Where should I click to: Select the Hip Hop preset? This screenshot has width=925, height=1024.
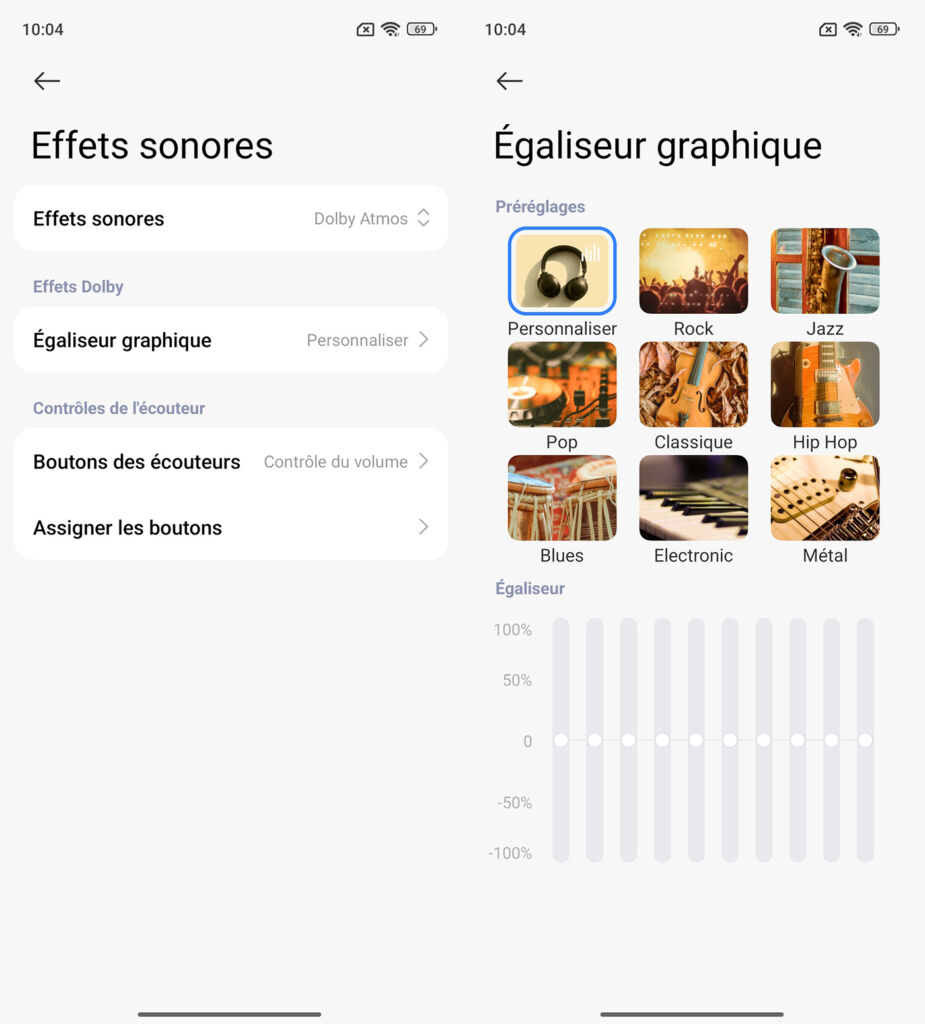click(x=825, y=384)
